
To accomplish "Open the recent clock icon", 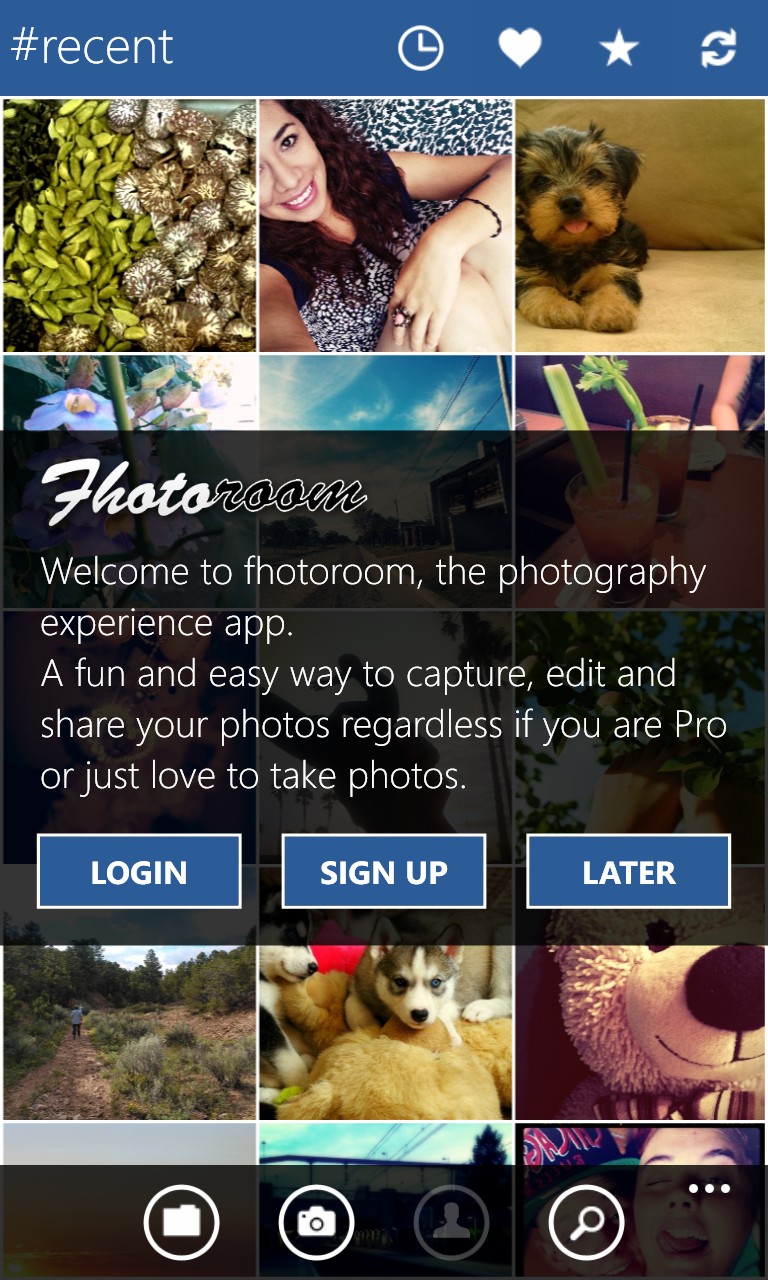I will click(x=420, y=47).
